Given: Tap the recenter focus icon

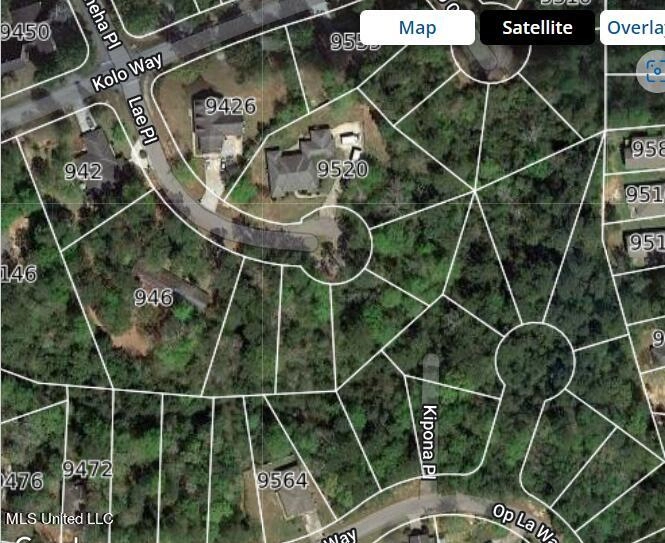Looking at the screenshot, I should (x=654, y=69).
